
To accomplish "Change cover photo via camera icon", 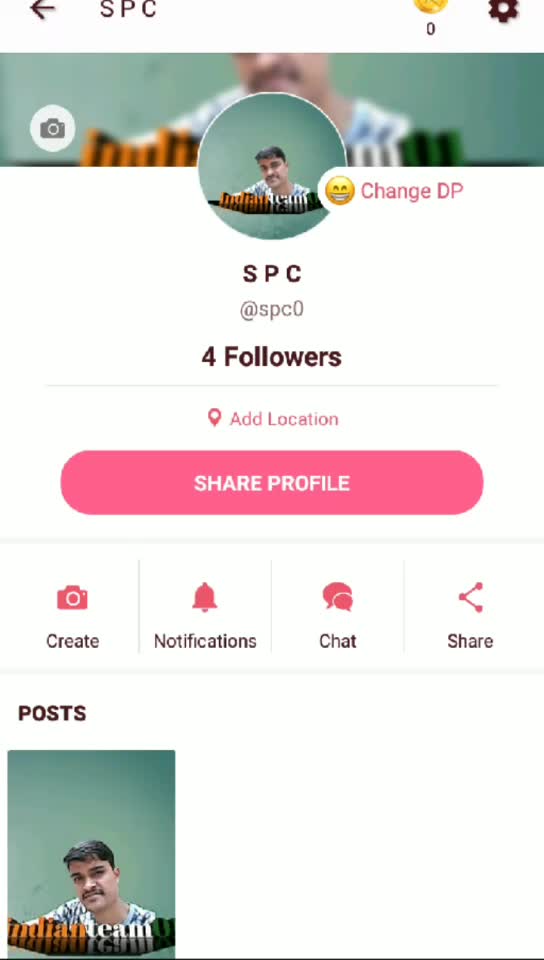I will (53, 129).
